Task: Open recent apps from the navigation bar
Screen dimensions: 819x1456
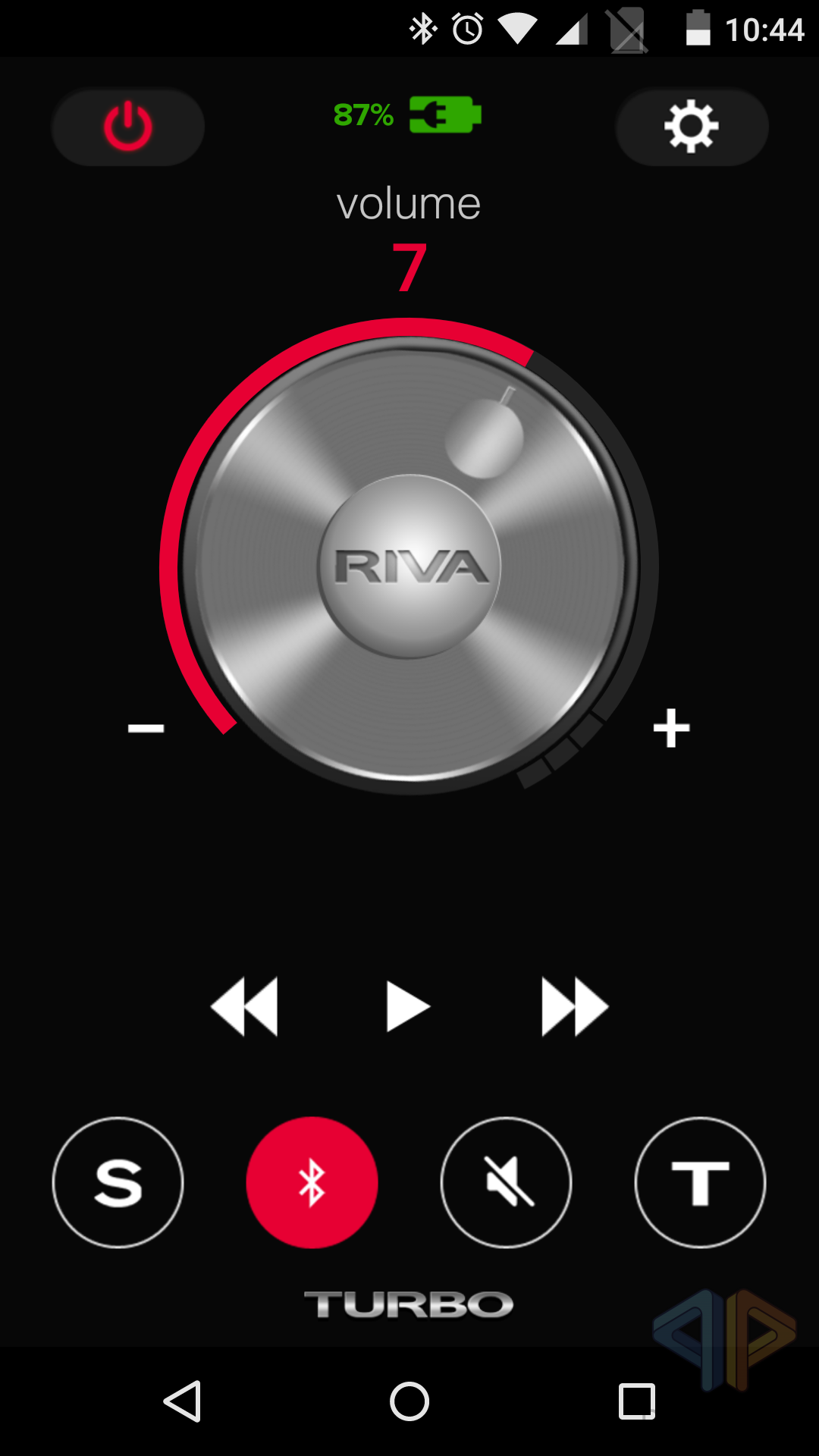Action: click(637, 1401)
